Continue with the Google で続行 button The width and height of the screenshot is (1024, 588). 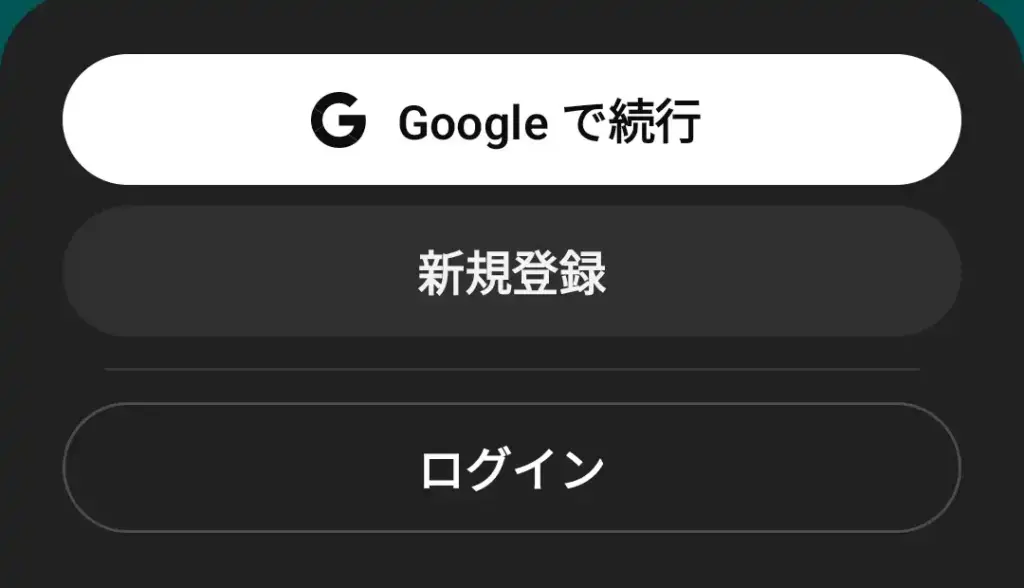click(512, 120)
